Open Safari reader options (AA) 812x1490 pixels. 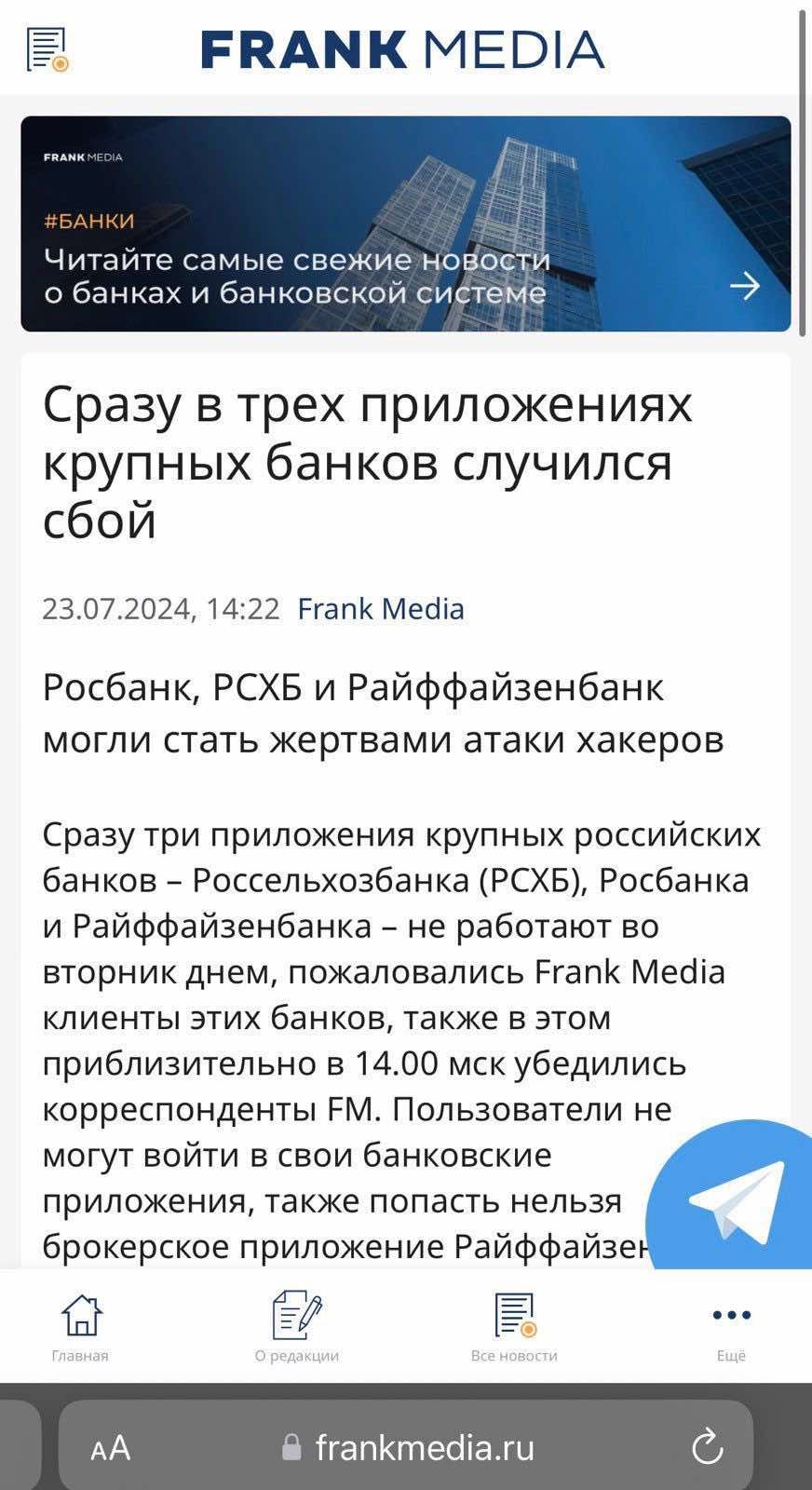click(110, 1448)
